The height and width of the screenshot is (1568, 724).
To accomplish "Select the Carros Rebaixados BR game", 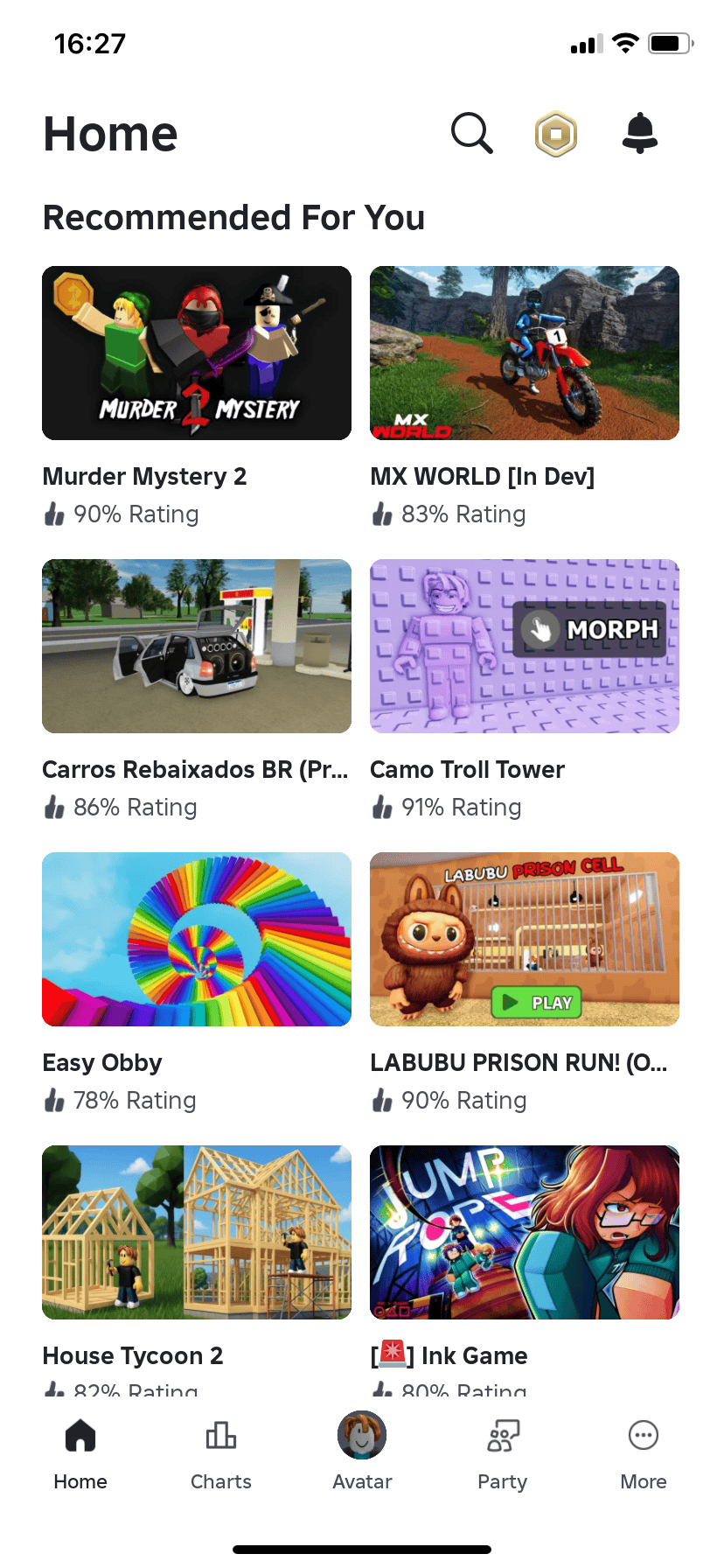I will coord(197,647).
